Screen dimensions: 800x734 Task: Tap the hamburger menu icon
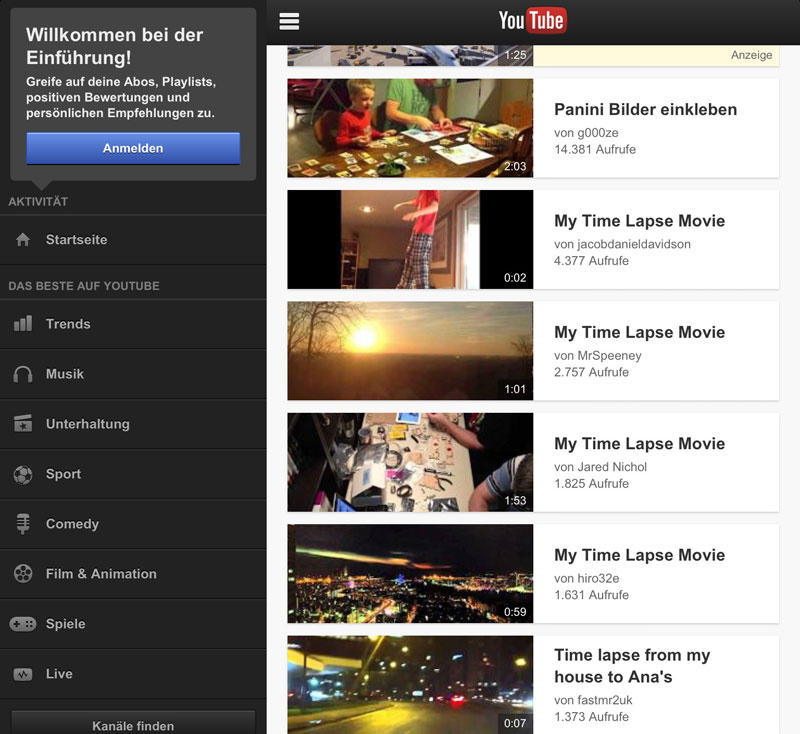290,21
